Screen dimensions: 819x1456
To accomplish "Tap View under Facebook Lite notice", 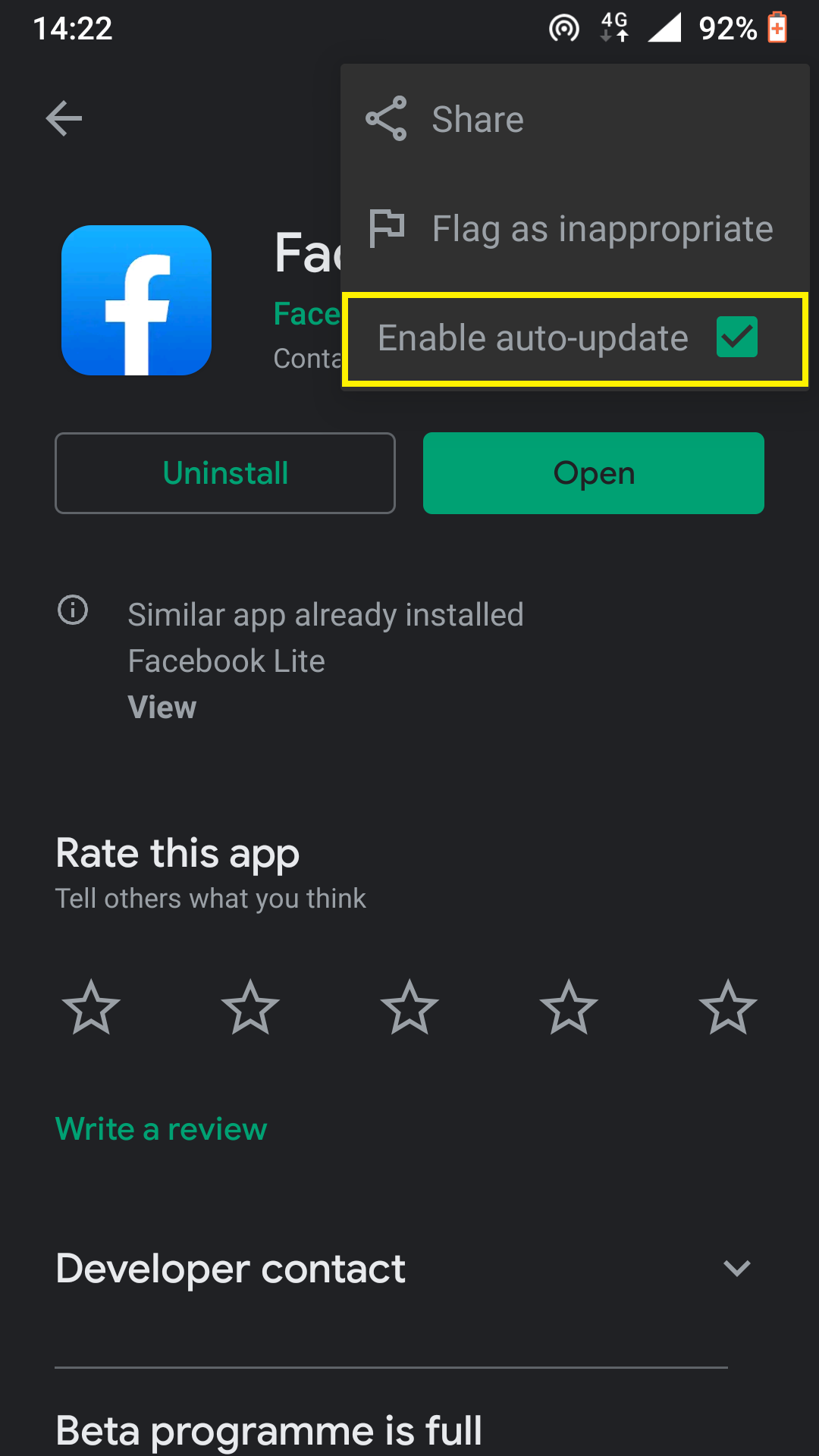I will 162,707.
